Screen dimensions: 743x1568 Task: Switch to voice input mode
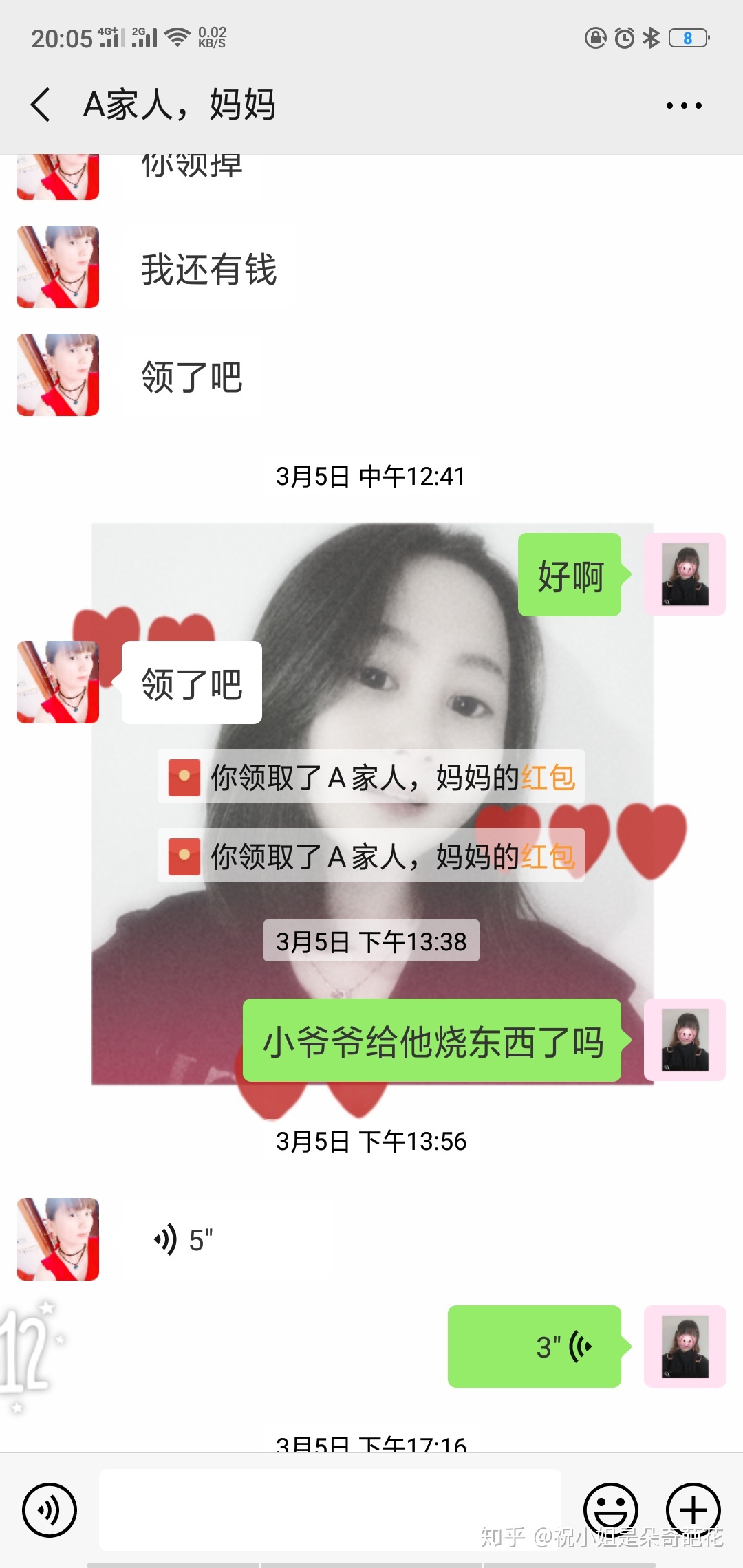click(x=50, y=1510)
